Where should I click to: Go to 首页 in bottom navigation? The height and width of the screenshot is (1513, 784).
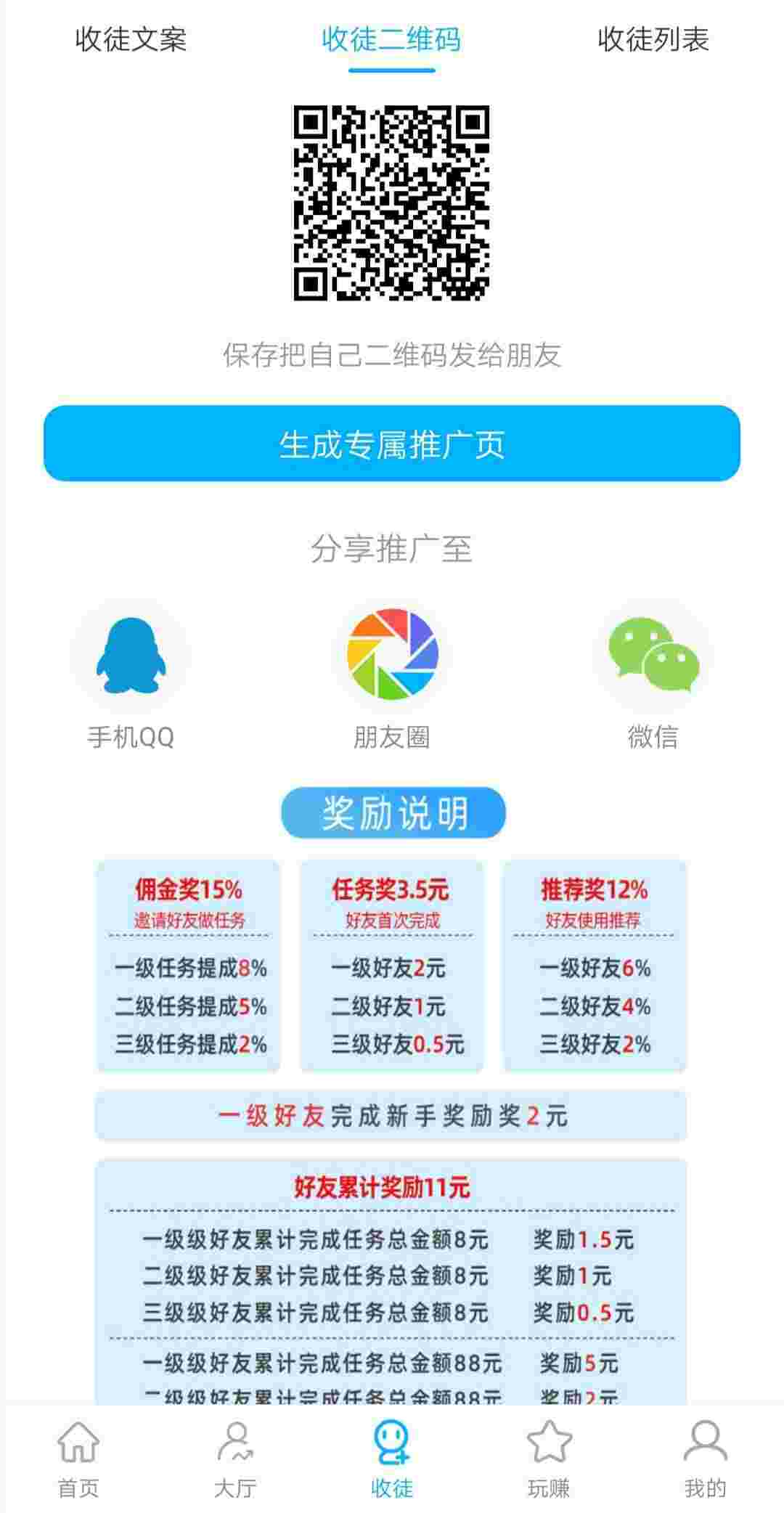78,1459
